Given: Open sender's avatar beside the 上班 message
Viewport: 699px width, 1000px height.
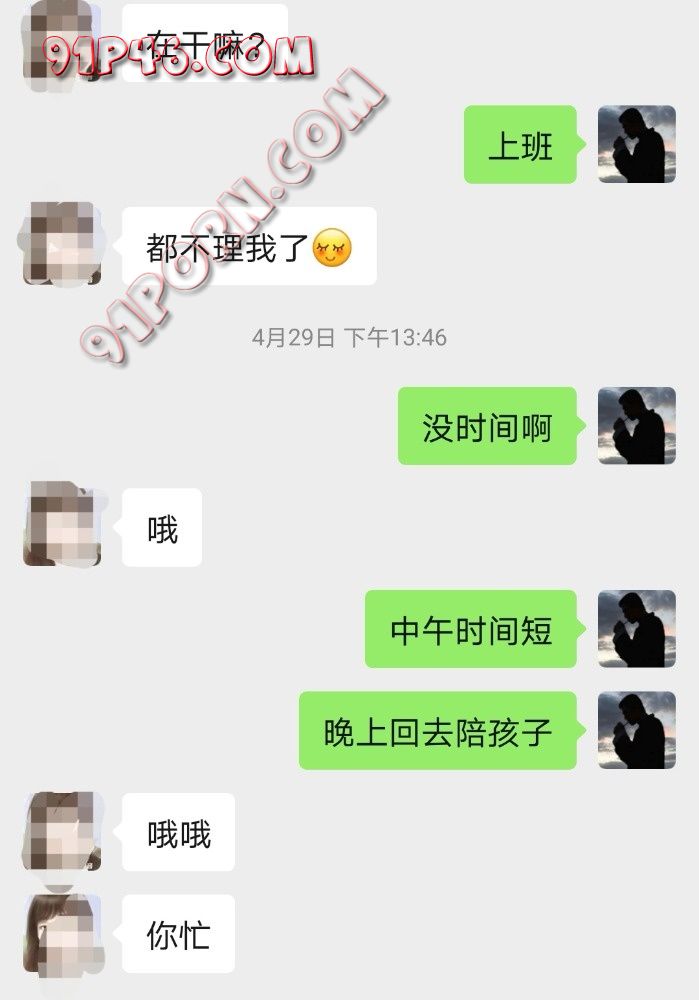Looking at the screenshot, I should coord(636,145).
